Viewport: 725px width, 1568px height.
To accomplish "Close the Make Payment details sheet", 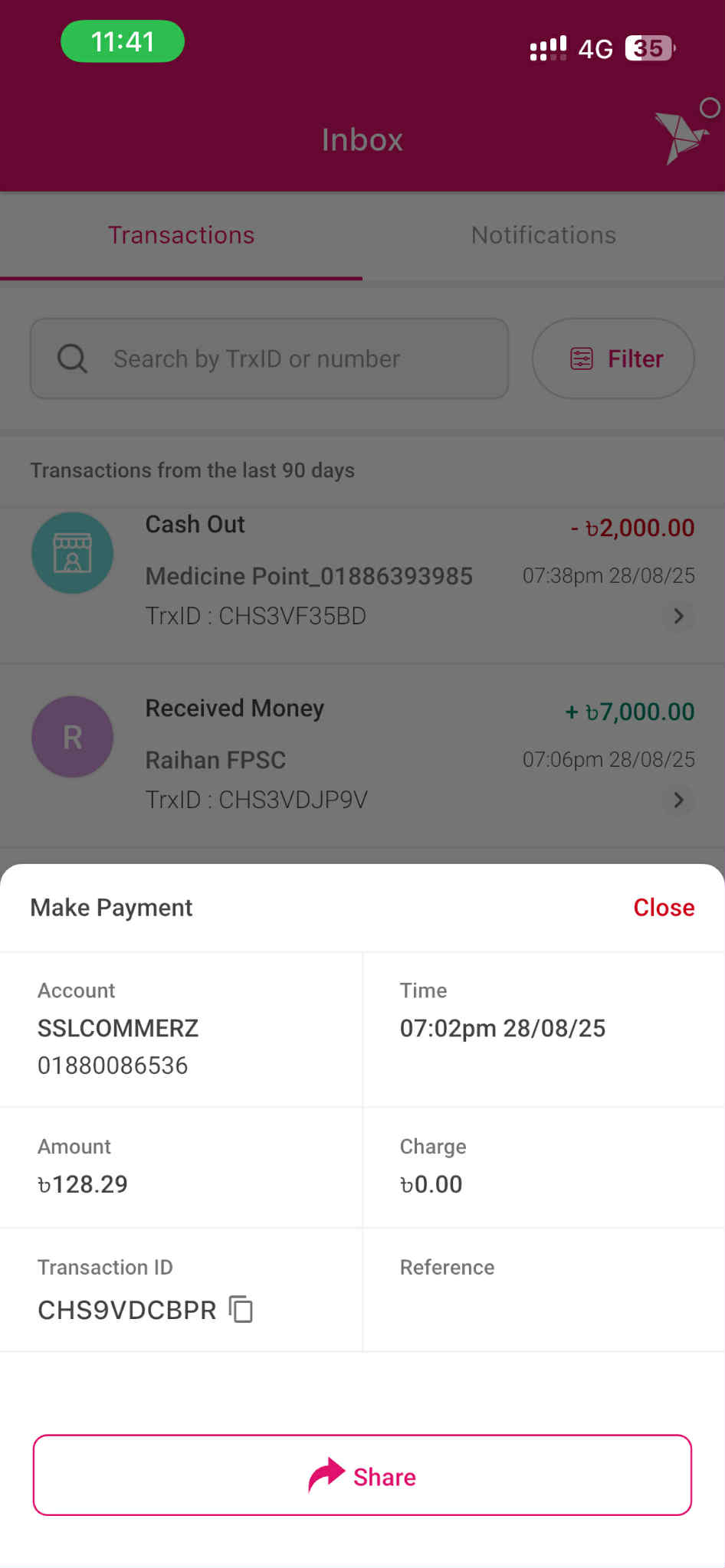I will 663,907.
